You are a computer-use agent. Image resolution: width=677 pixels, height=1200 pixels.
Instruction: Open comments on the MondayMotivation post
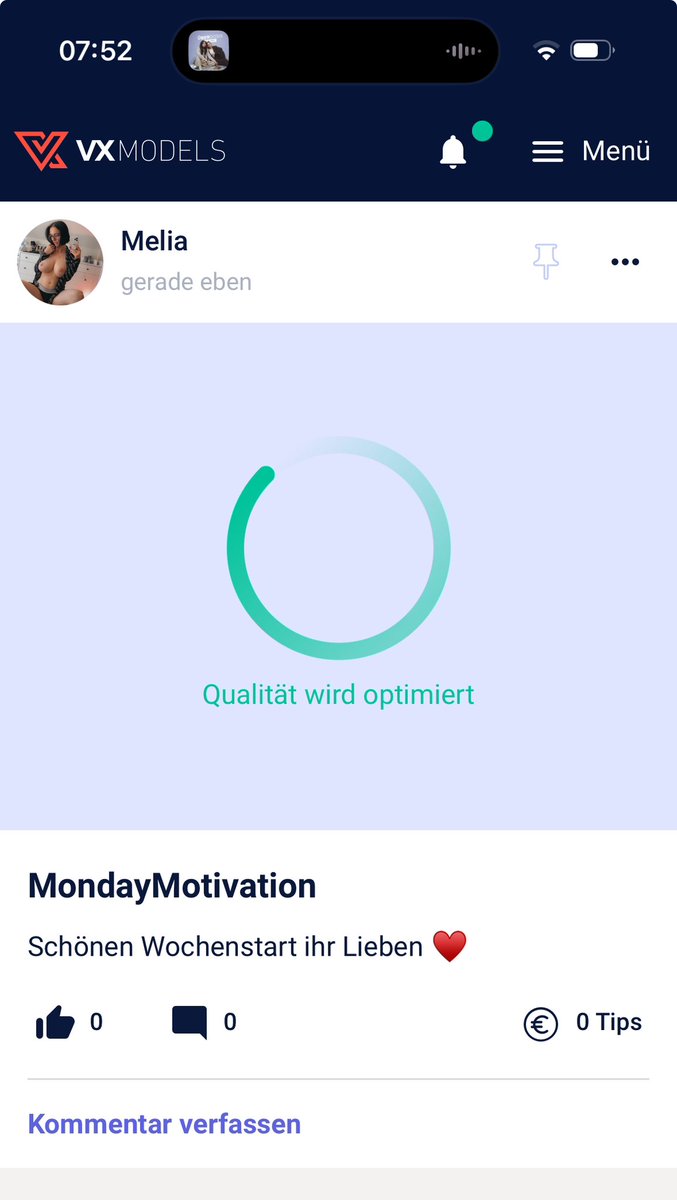(x=189, y=1023)
